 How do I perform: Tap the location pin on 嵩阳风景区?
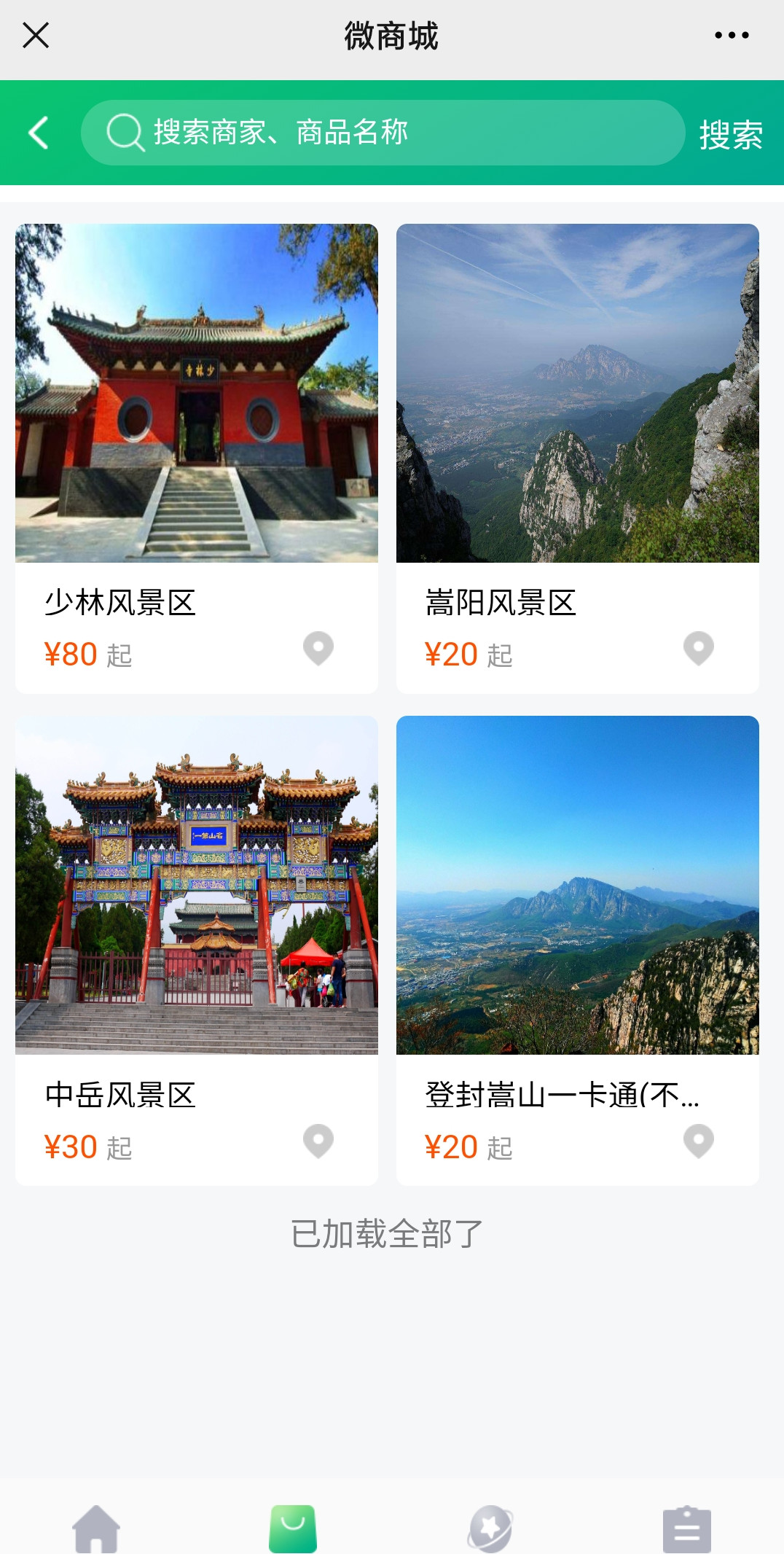[x=699, y=648]
